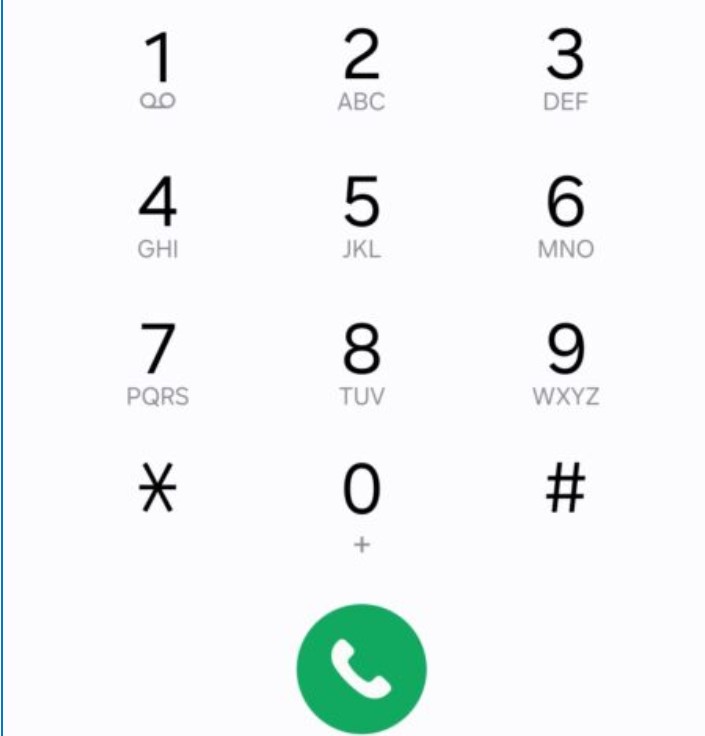The image size is (705, 736).
Task: Tap the 4 GHI key
Action: pyautogui.click(x=158, y=217)
